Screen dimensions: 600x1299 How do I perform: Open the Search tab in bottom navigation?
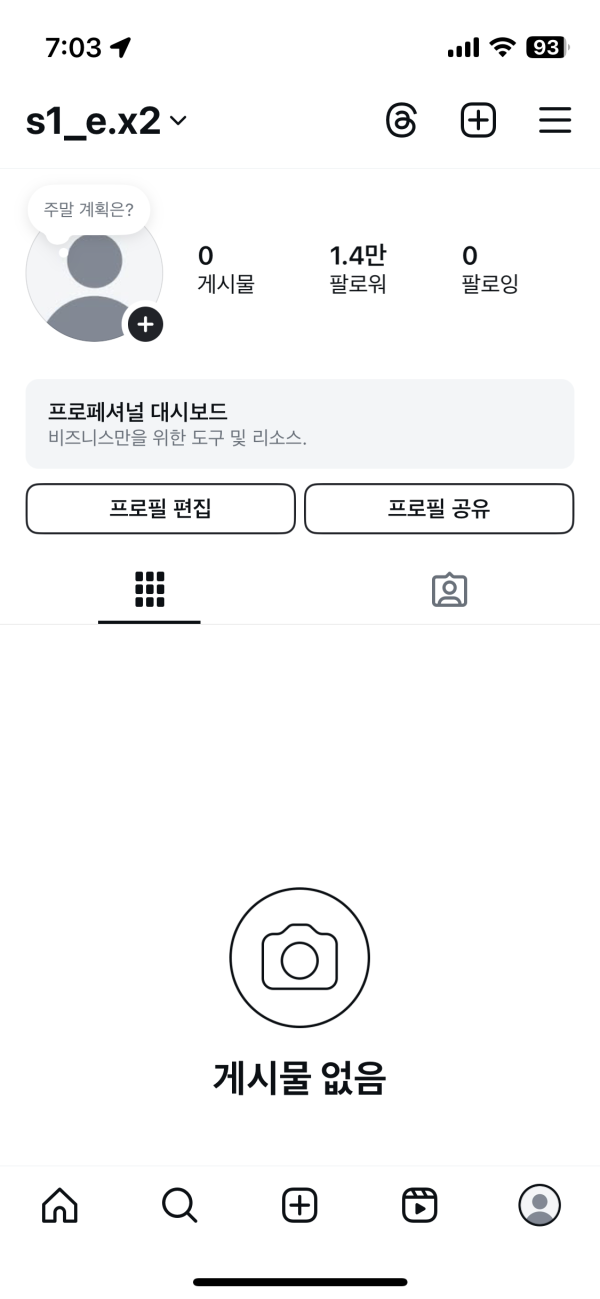180,1205
